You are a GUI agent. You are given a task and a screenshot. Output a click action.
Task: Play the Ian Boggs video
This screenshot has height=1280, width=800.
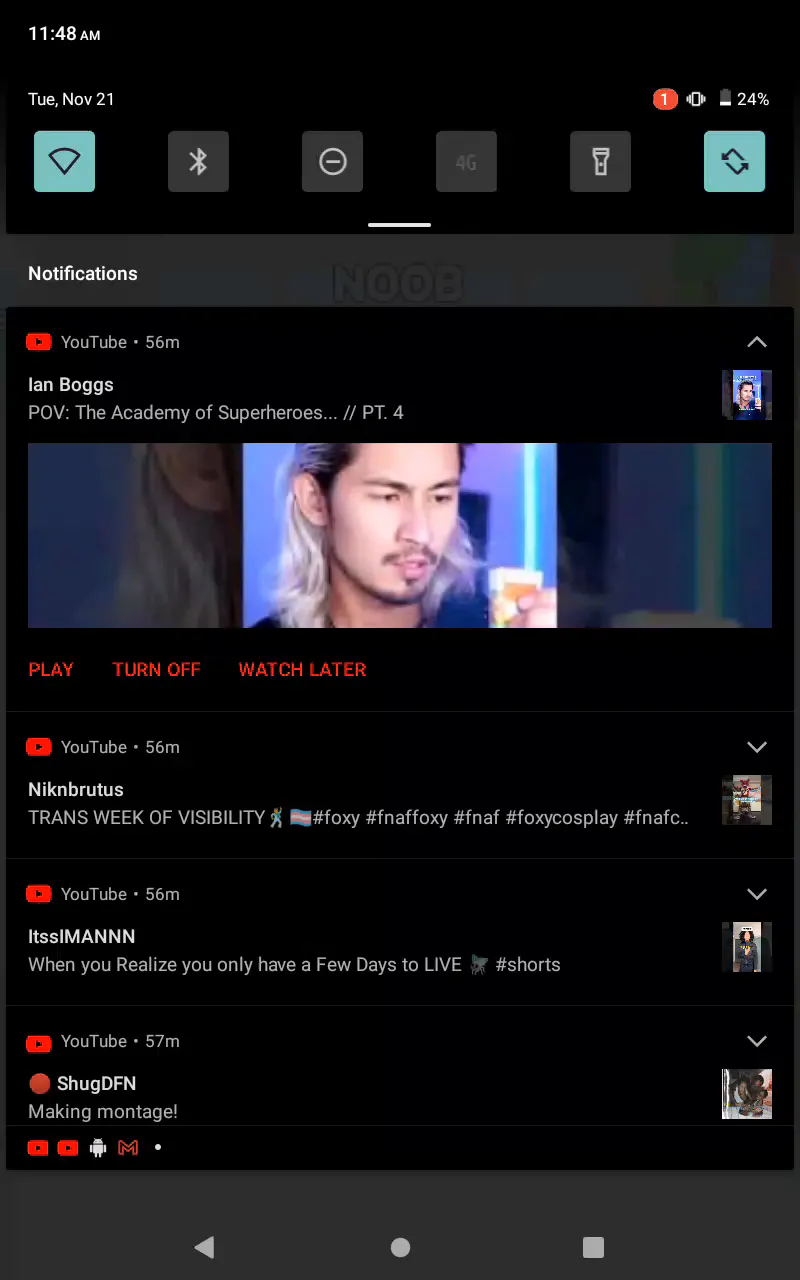(51, 670)
